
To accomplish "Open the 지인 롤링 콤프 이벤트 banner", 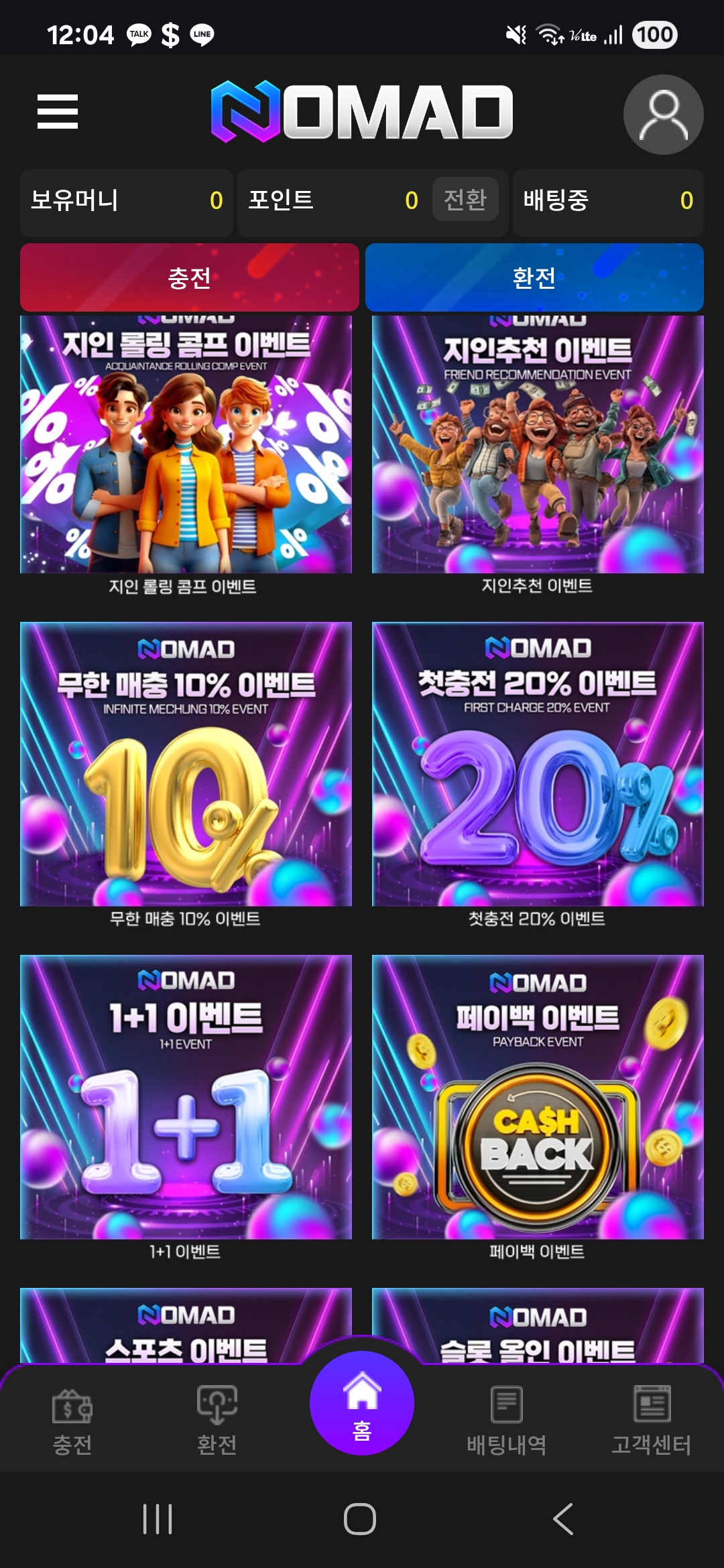I will [185, 446].
